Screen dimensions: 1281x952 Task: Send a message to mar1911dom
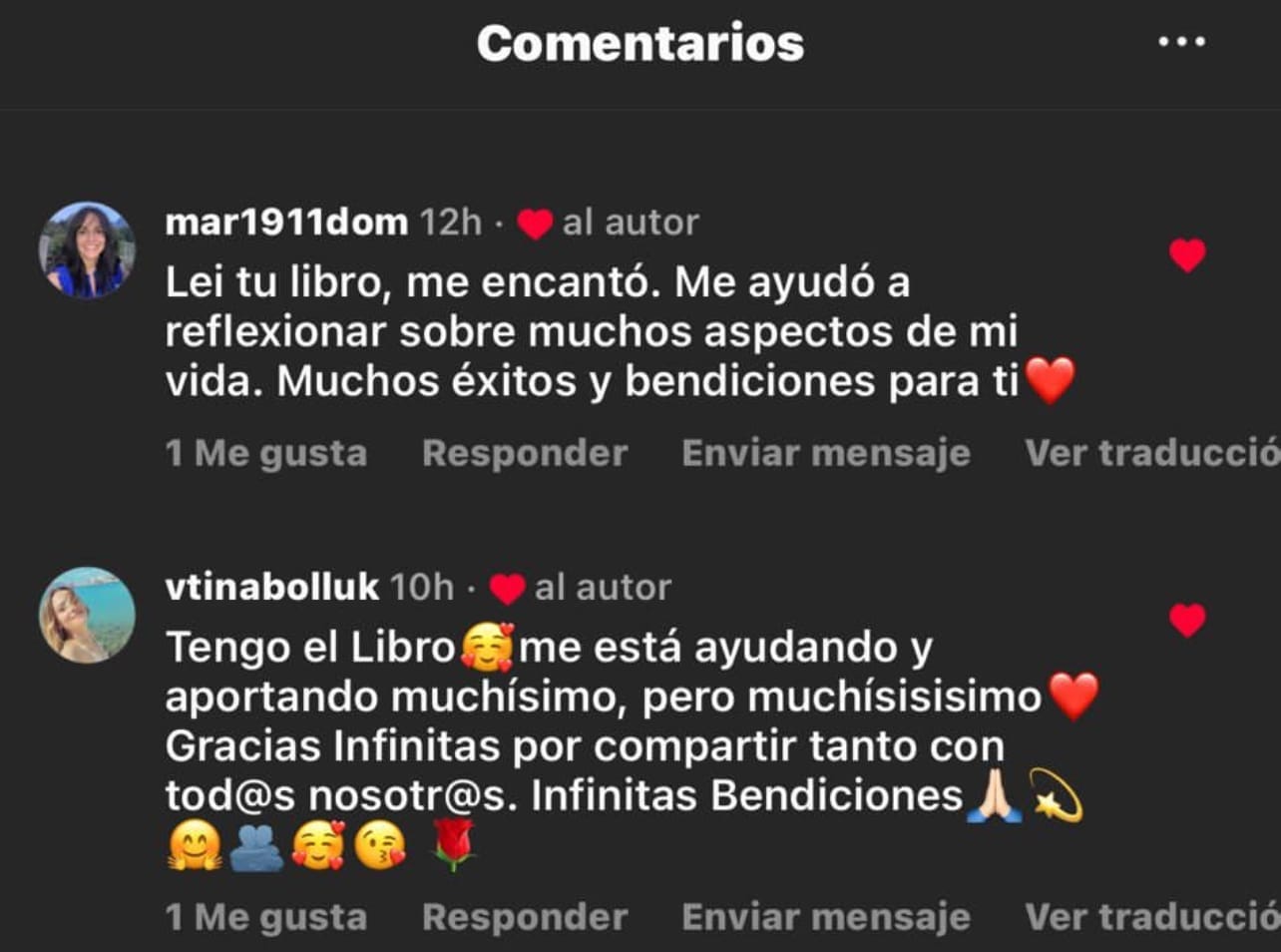click(825, 453)
